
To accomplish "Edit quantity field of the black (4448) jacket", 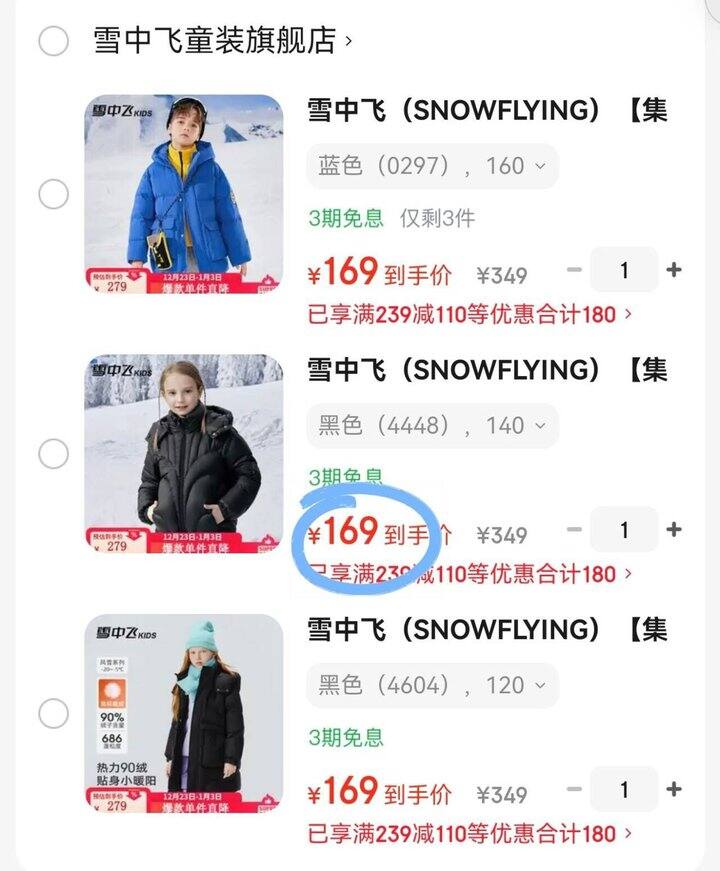I will point(624,530).
